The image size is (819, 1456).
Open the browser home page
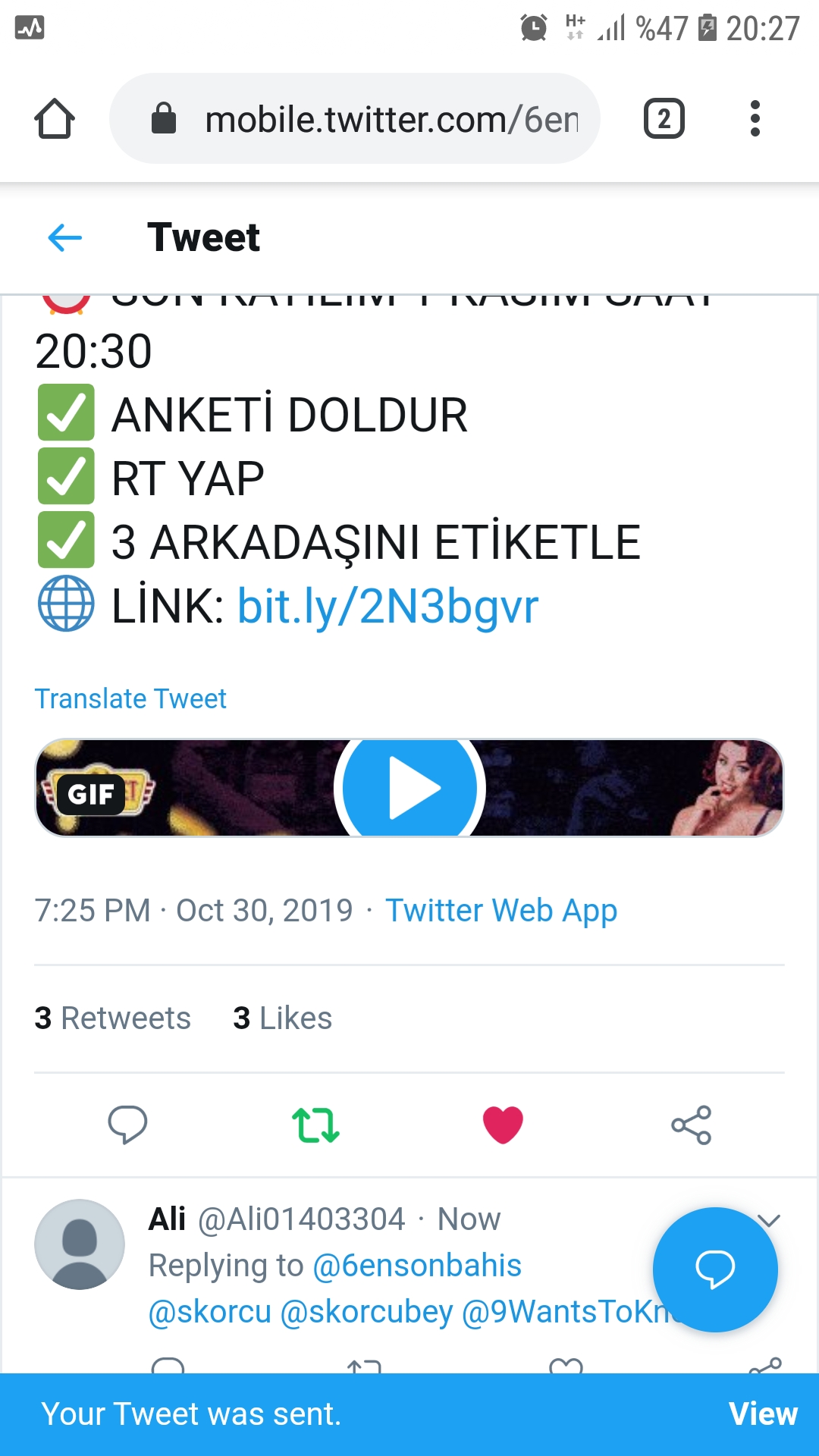point(55,119)
